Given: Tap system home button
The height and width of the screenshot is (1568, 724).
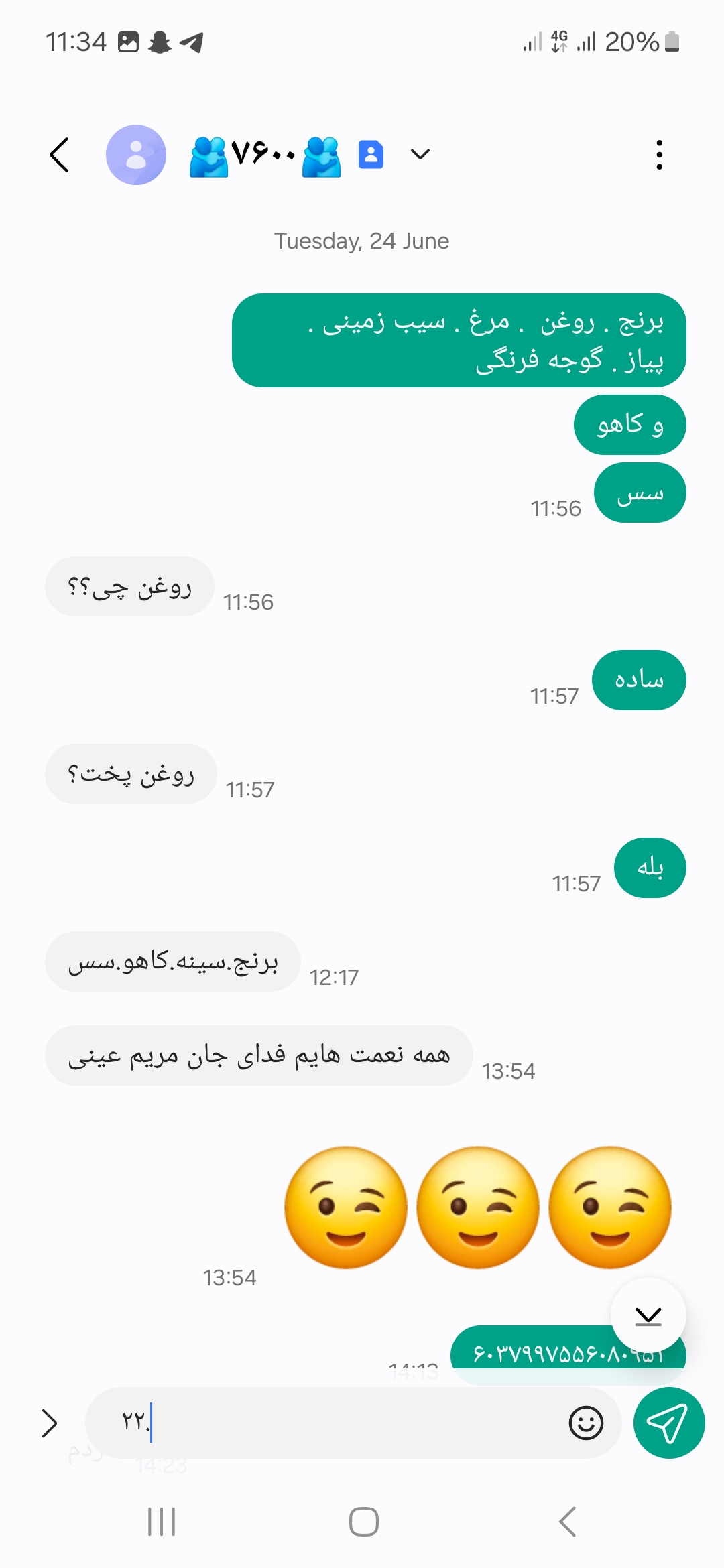Looking at the screenshot, I should [363, 1522].
